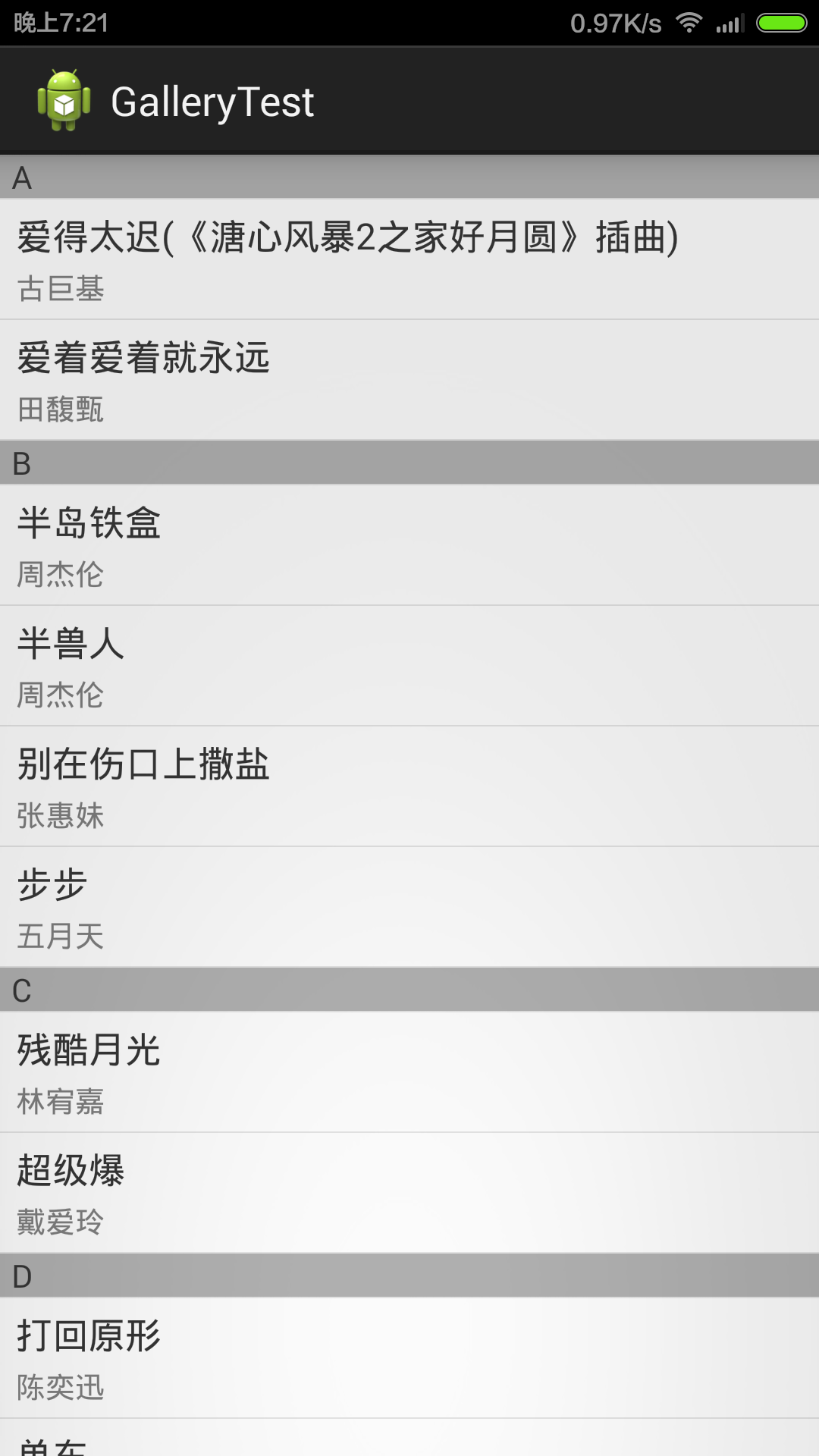Image resolution: width=819 pixels, height=1456 pixels.
Task: Open the song 爱得太迟 by 古巨基
Action: (409, 259)
